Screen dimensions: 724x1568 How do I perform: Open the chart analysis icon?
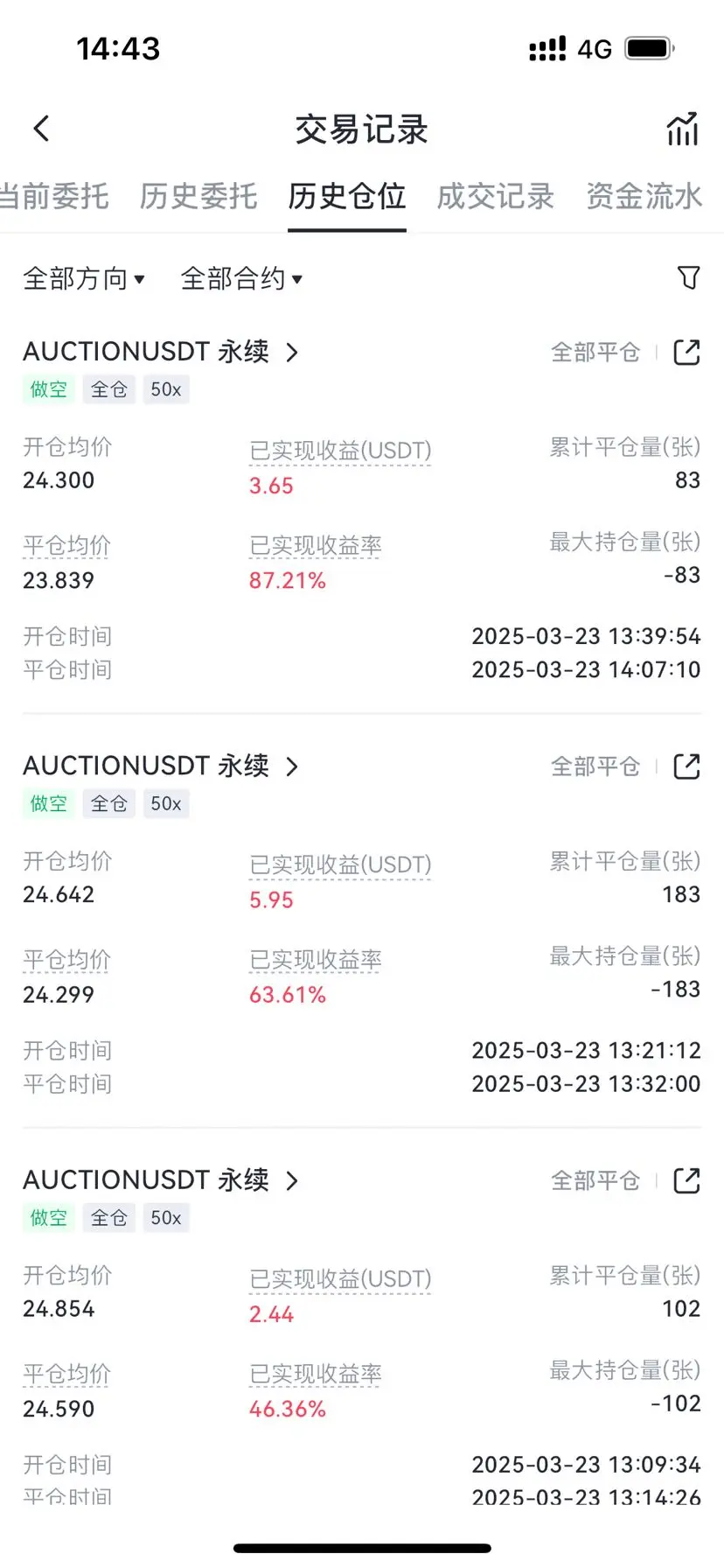(683, 129)
